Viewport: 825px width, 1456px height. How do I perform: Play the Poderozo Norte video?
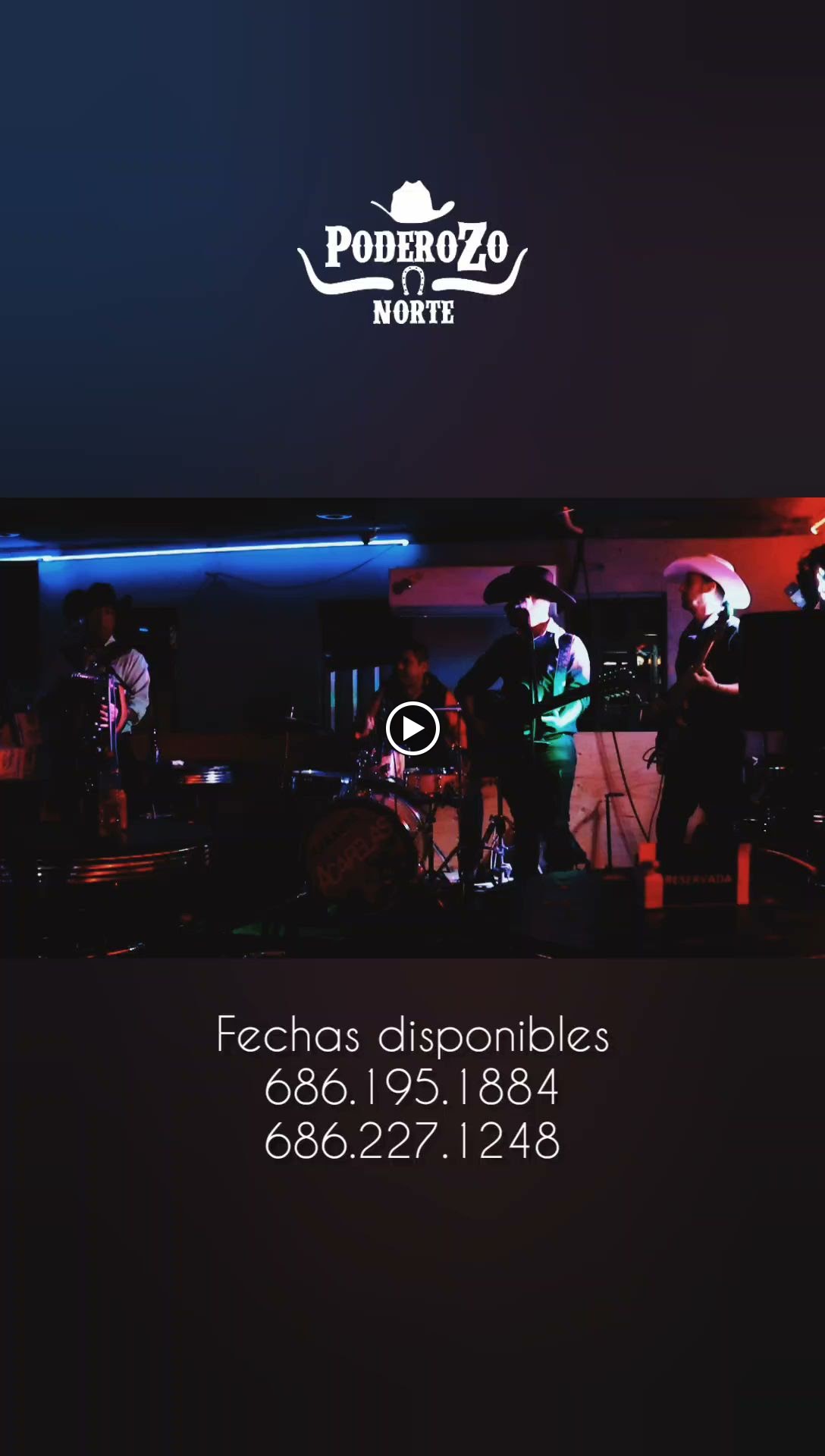(412, 729)
